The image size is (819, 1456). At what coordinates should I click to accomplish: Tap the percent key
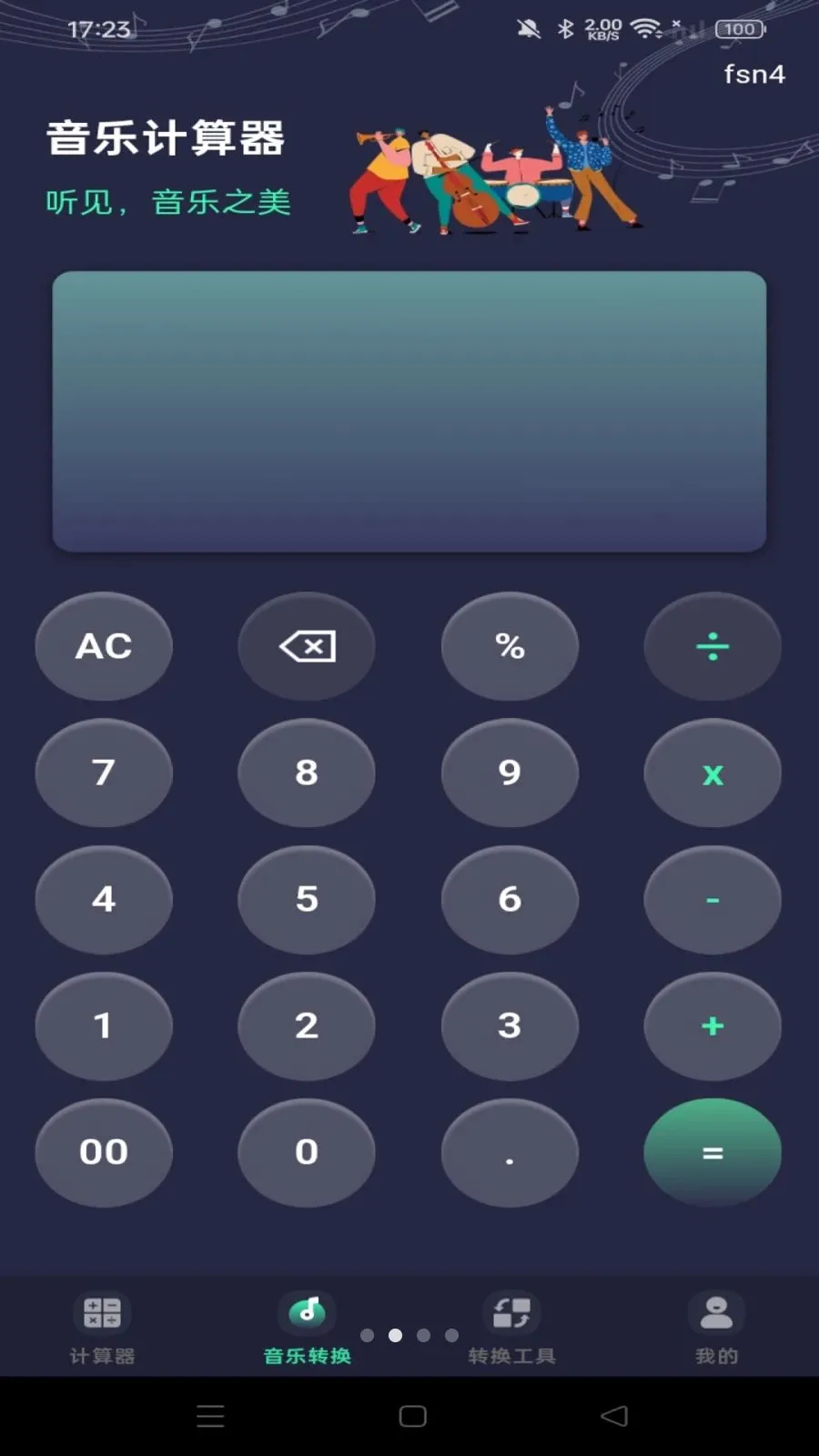[x=510, y=646]
